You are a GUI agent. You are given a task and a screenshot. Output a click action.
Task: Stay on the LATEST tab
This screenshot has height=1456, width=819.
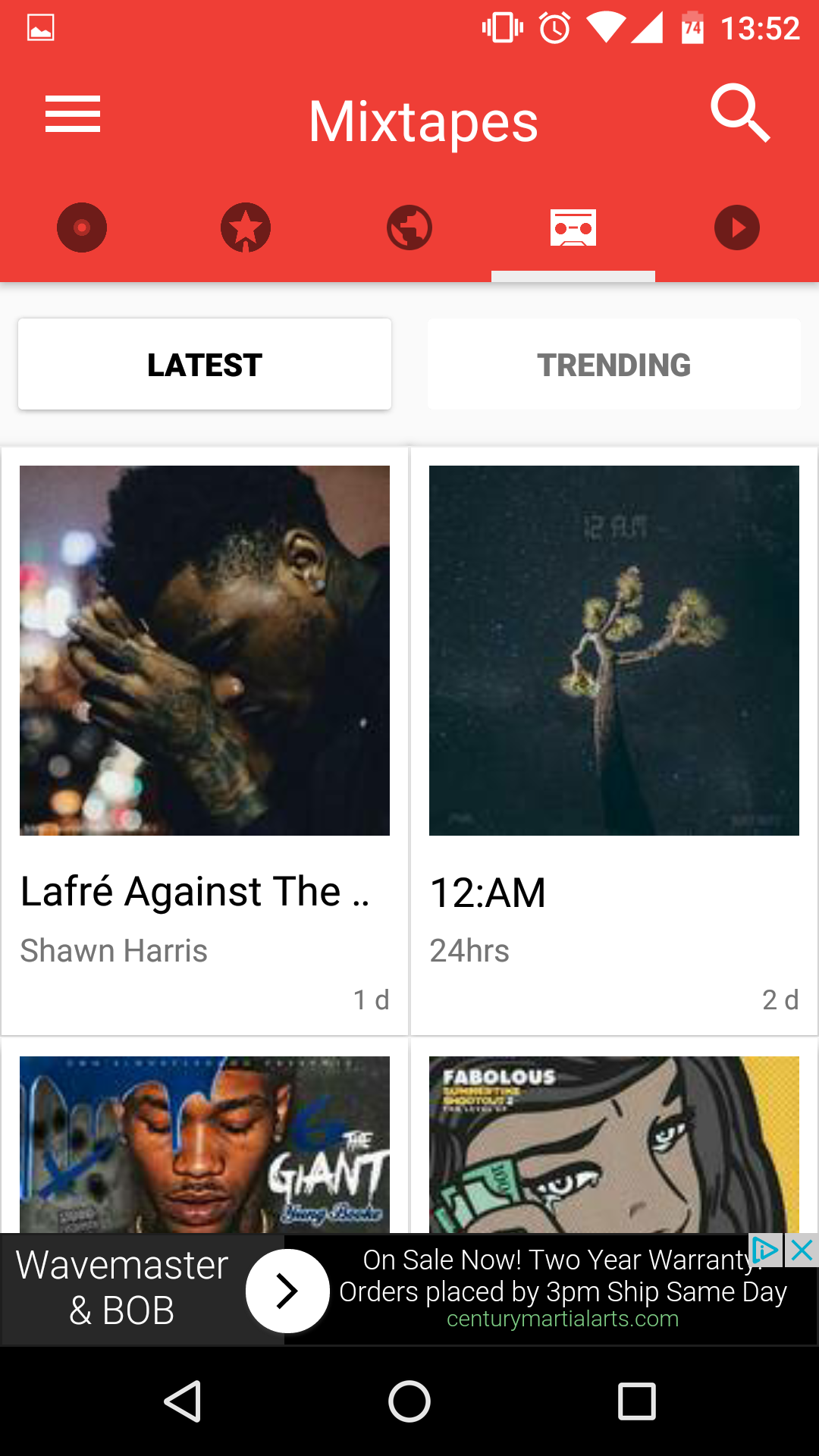(205, 364)
